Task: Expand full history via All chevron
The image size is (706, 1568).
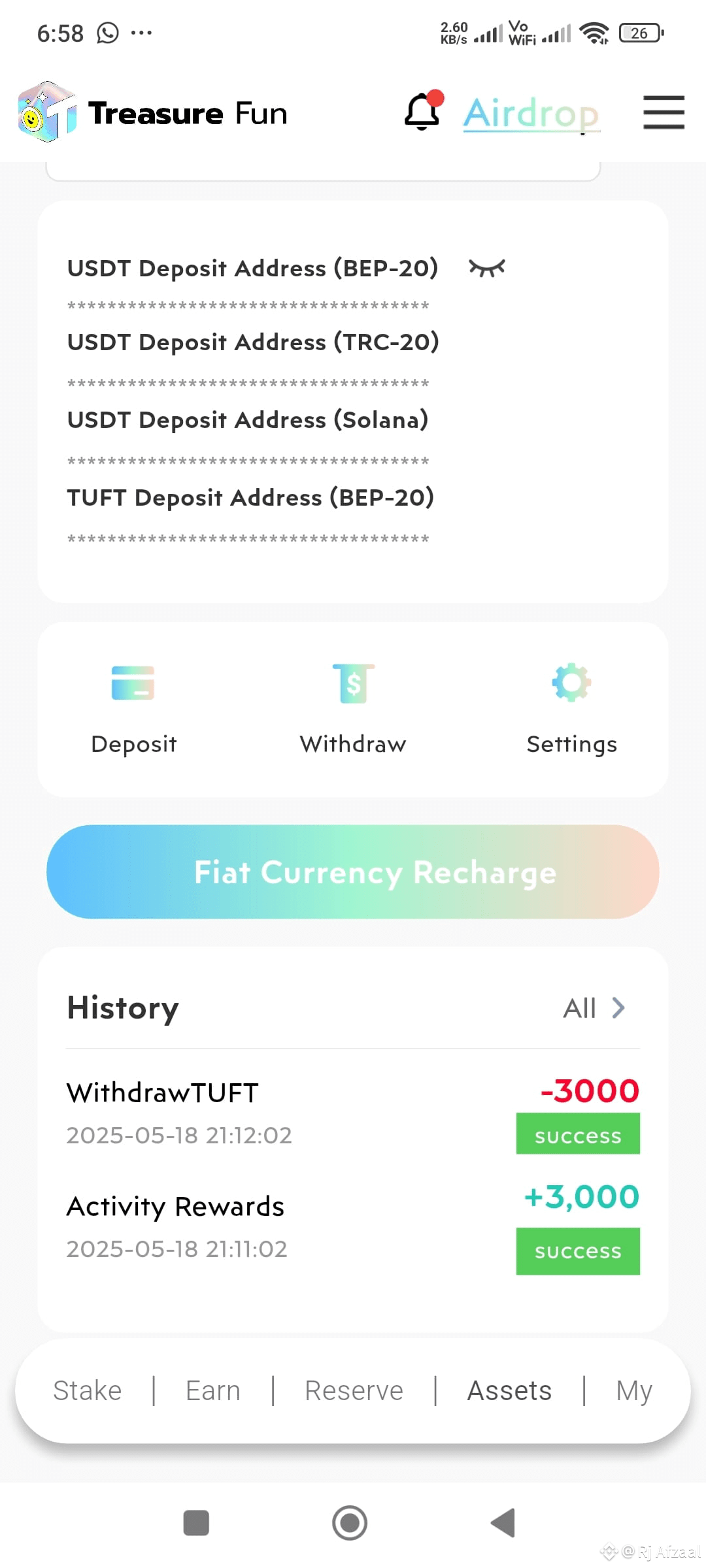Action: (x=618, y=1007)
